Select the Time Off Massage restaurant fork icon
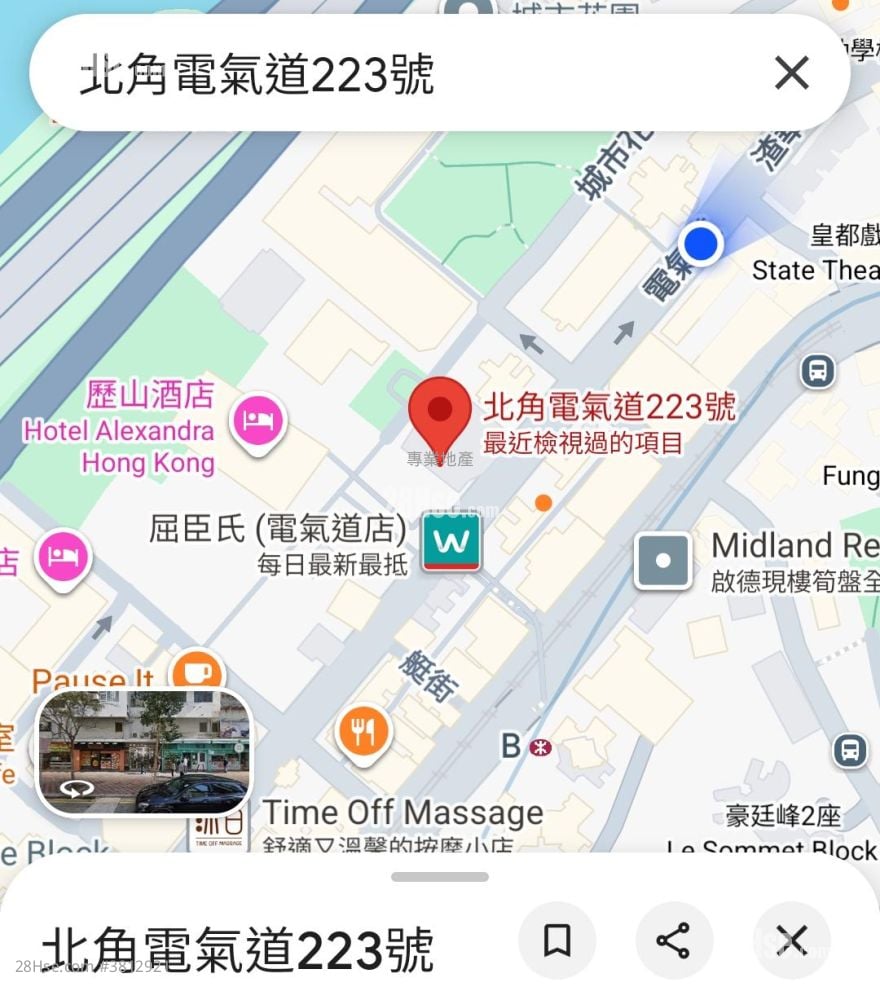The height and width of the screenshot is (1000, 880). [363, 730]
